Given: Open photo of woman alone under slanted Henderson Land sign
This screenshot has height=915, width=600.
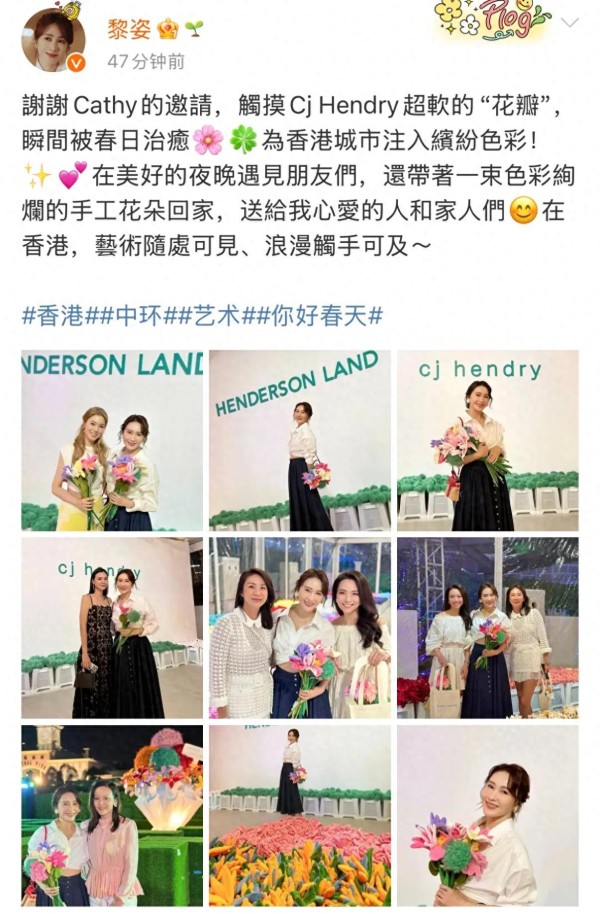Looking at the screenshot, I should coord(299,440).
